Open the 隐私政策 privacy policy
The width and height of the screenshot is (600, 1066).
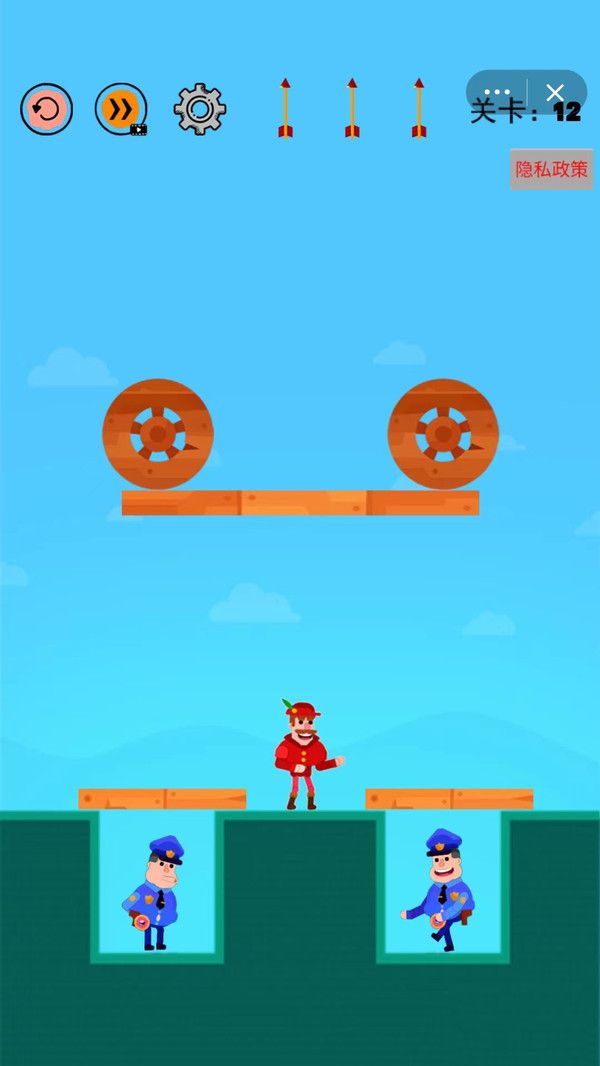(551, 169)
